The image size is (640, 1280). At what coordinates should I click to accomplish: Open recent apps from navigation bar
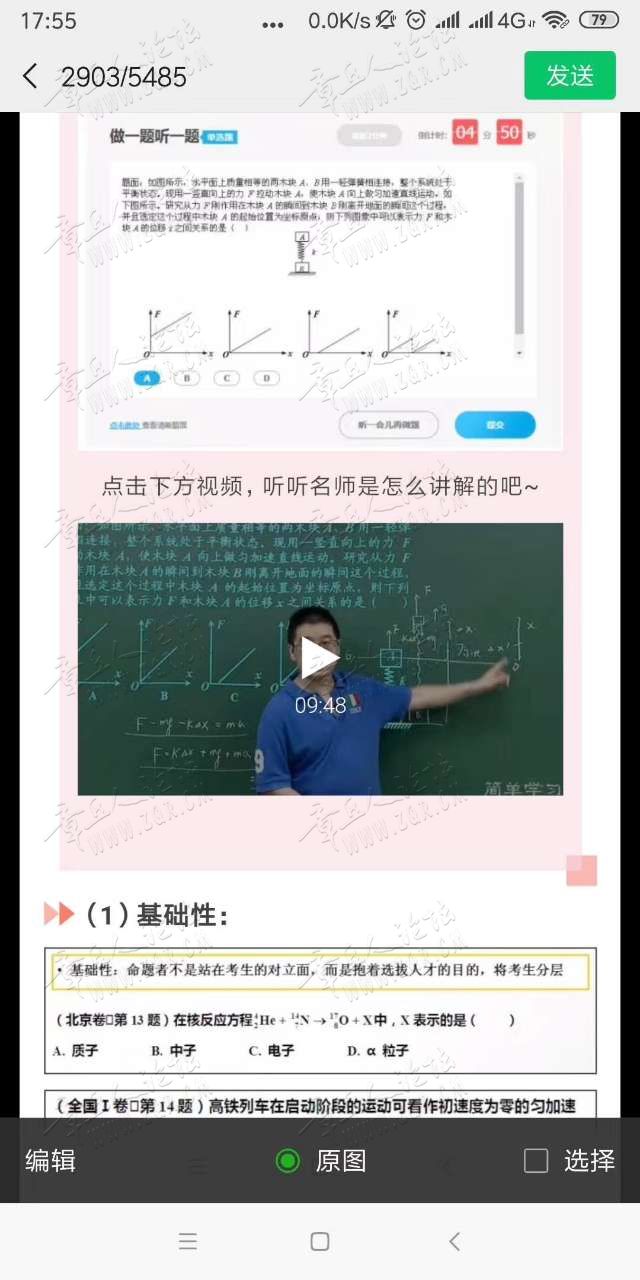pyautogui.click(x=187, y=1241)
